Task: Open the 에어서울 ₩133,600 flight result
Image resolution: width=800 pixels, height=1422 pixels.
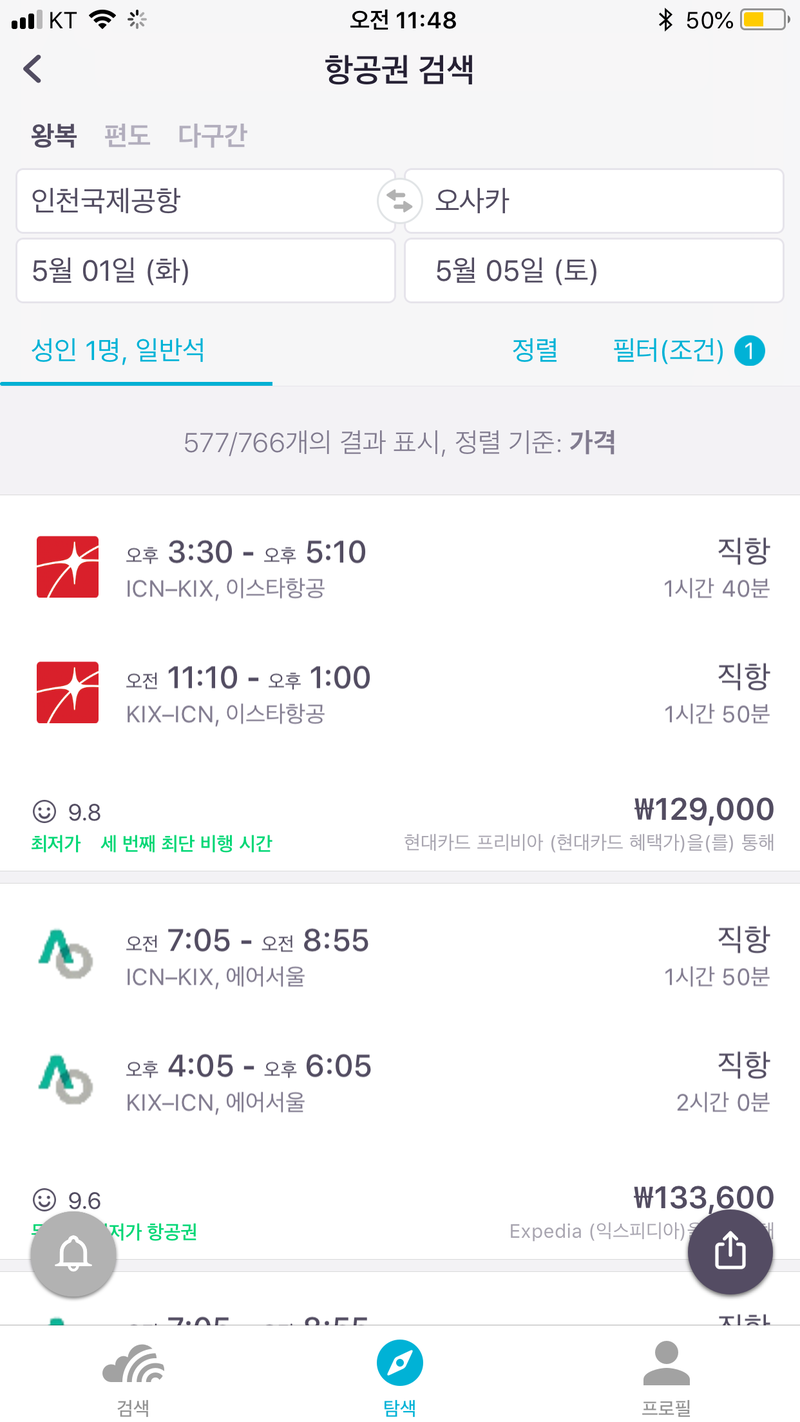Action: [x=400, y=1071]
